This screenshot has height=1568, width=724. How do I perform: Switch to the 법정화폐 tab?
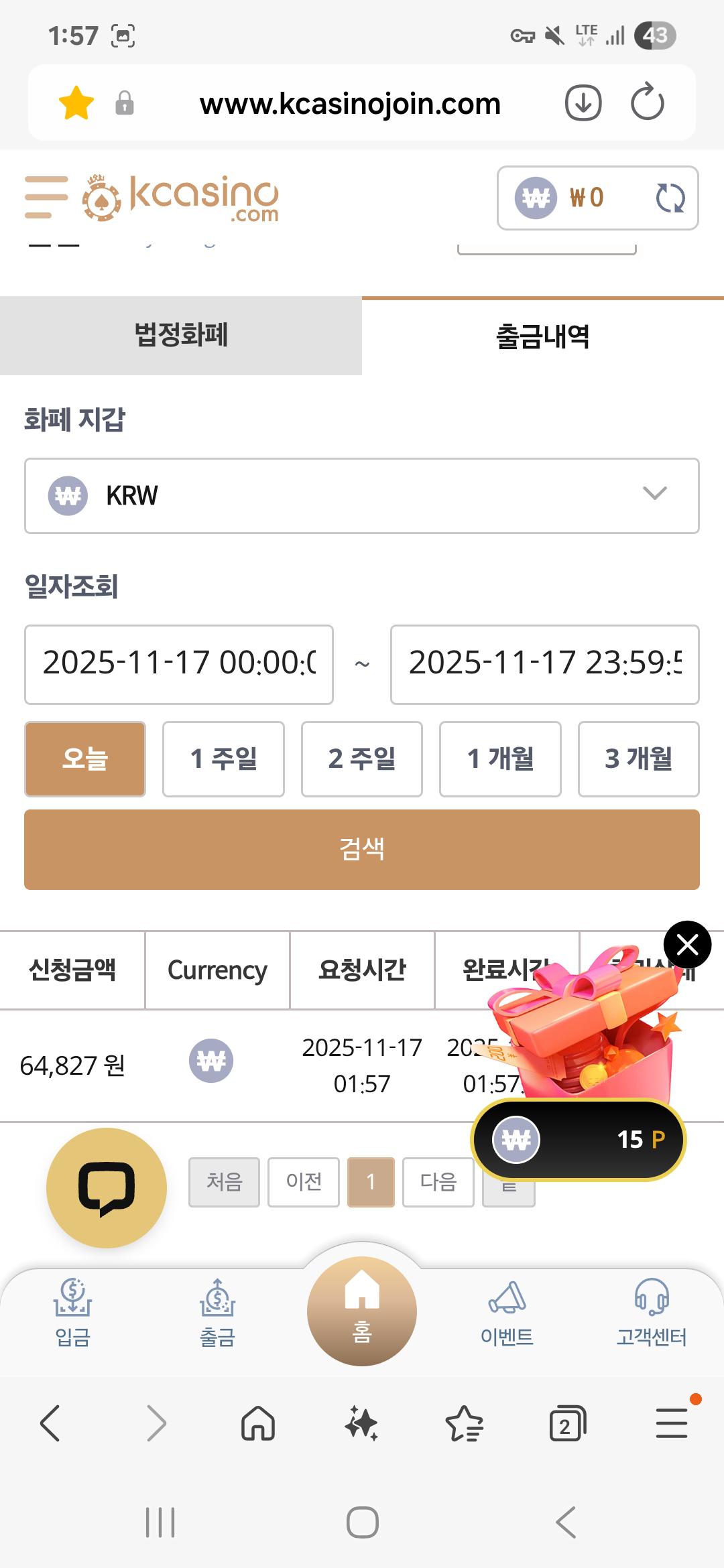pos(181,335)
